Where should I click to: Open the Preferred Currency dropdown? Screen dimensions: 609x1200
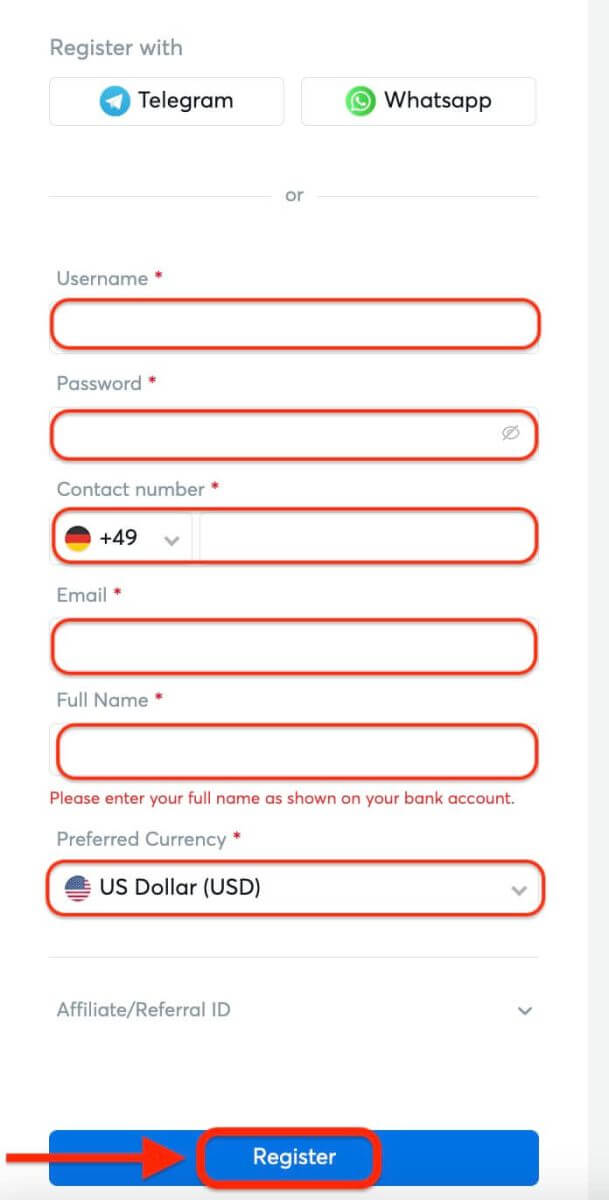pyautogui.click(x=294, y=888)
